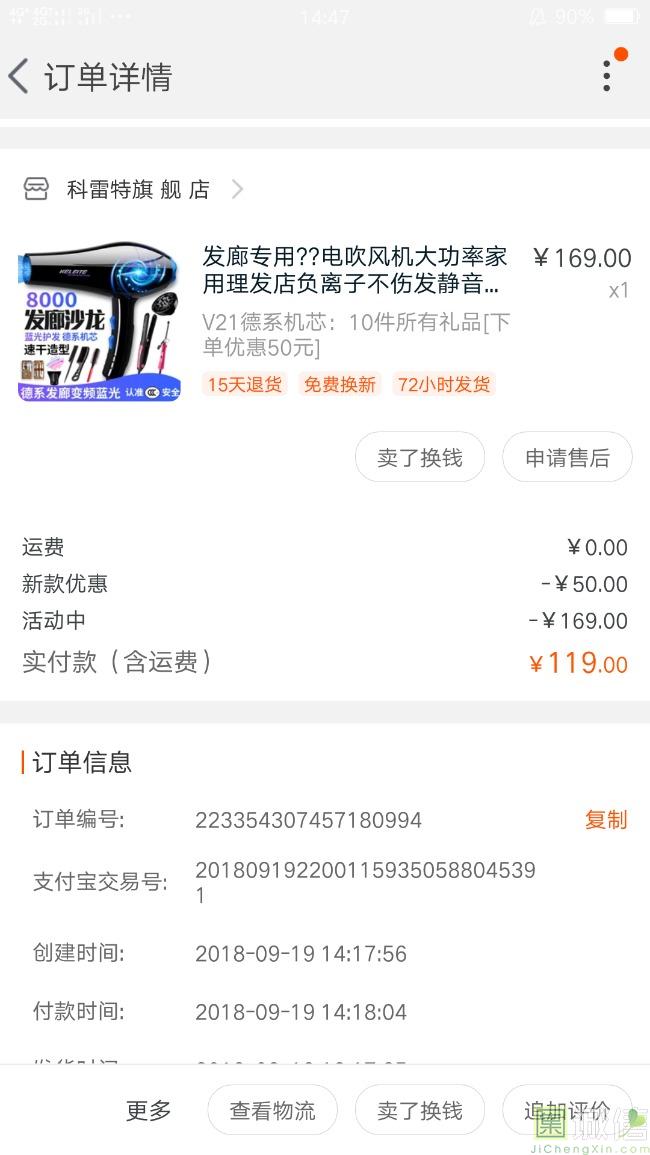Open the hair dryer product image
The image size is (650, 1155).
(x=99, y=321)
